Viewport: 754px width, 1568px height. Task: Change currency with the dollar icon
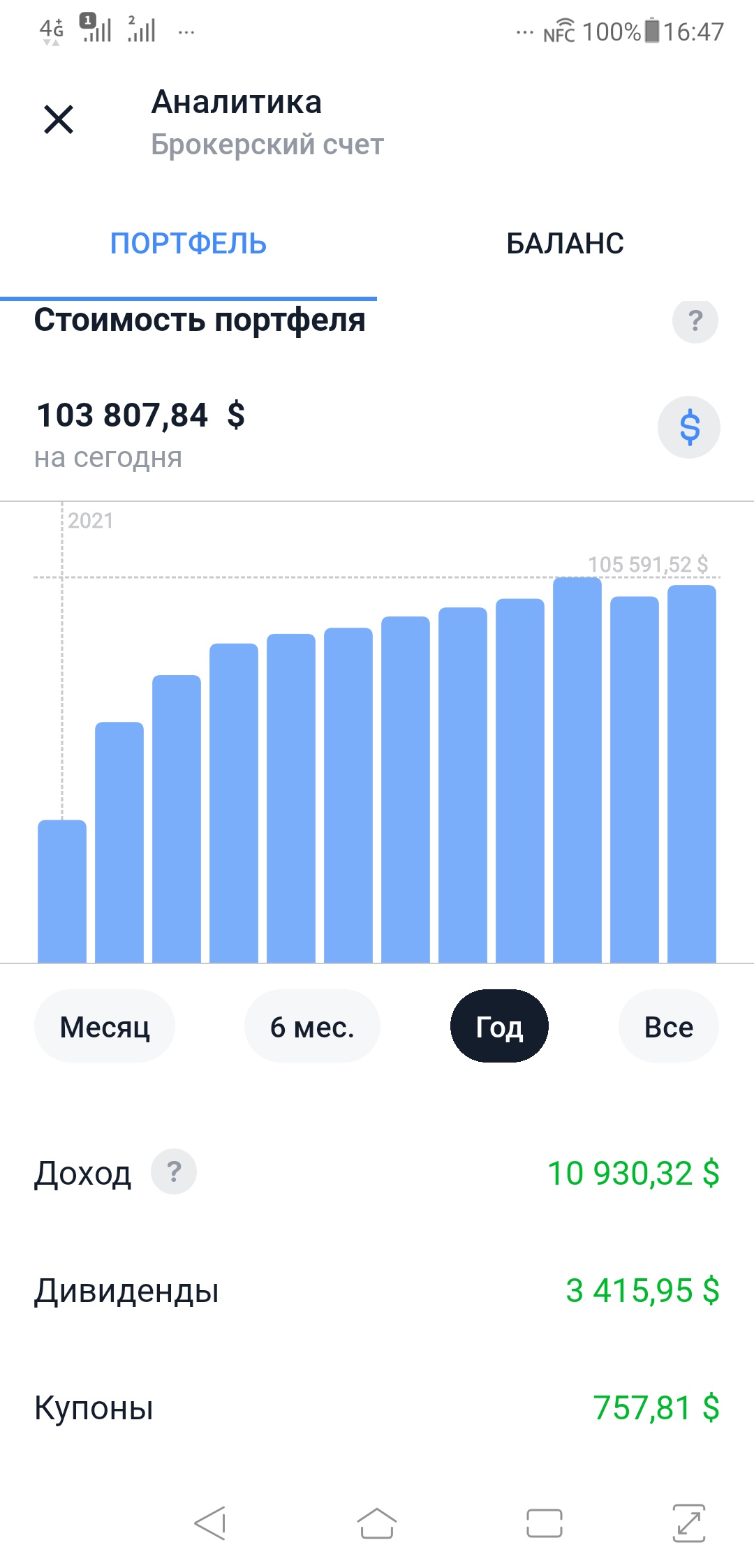[689, 427]
